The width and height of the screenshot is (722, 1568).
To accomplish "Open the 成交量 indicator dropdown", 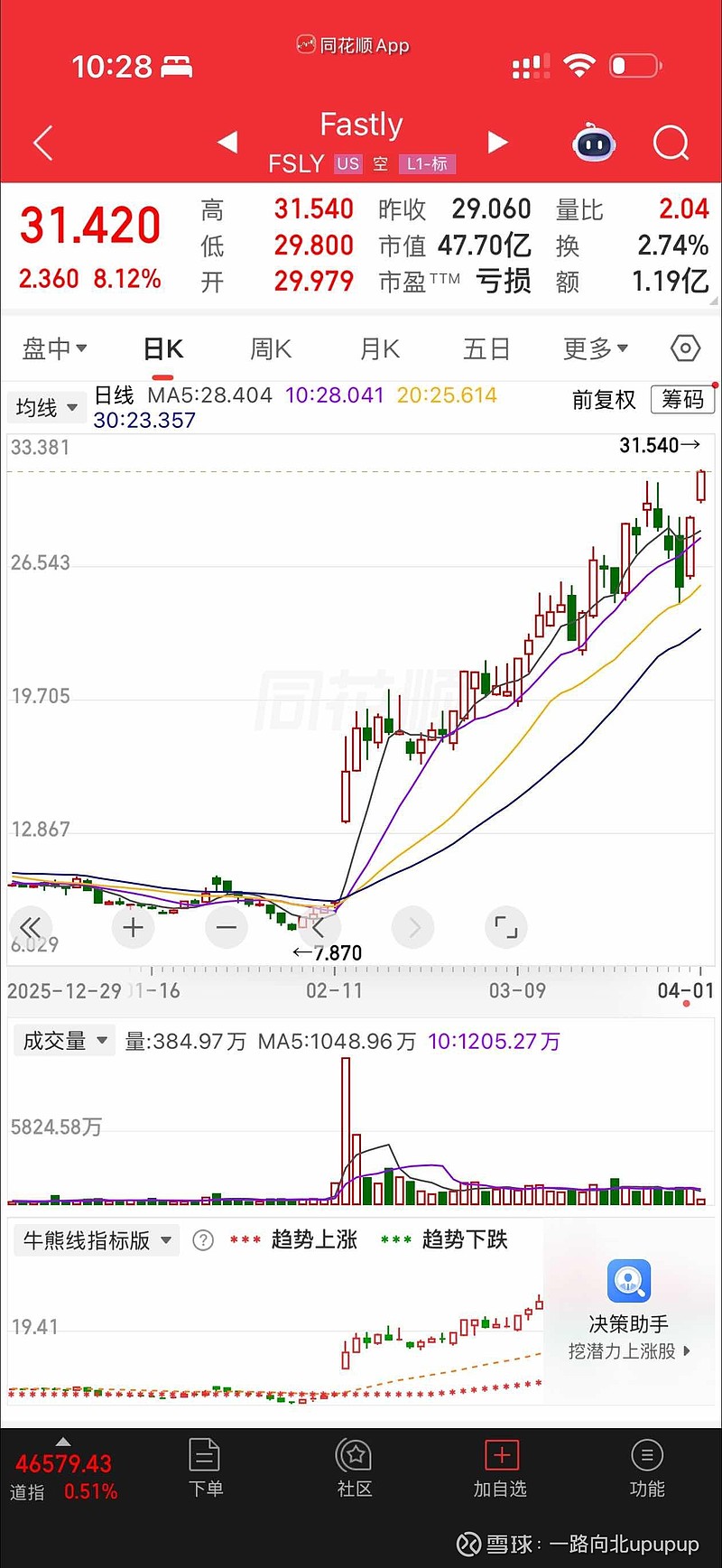I will (x=65, y=1041).
